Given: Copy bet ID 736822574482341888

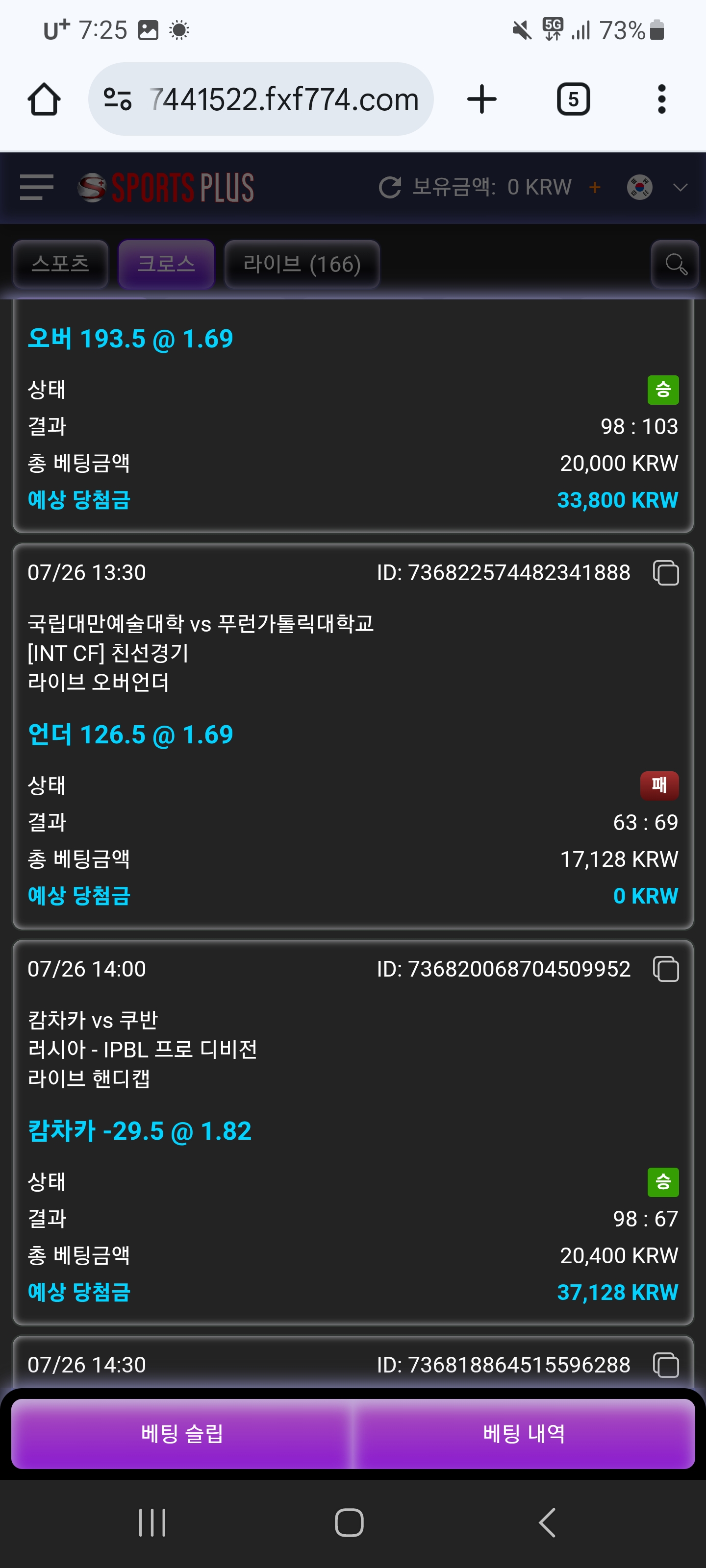Looking at the screenshot, I should pos(666,573).
